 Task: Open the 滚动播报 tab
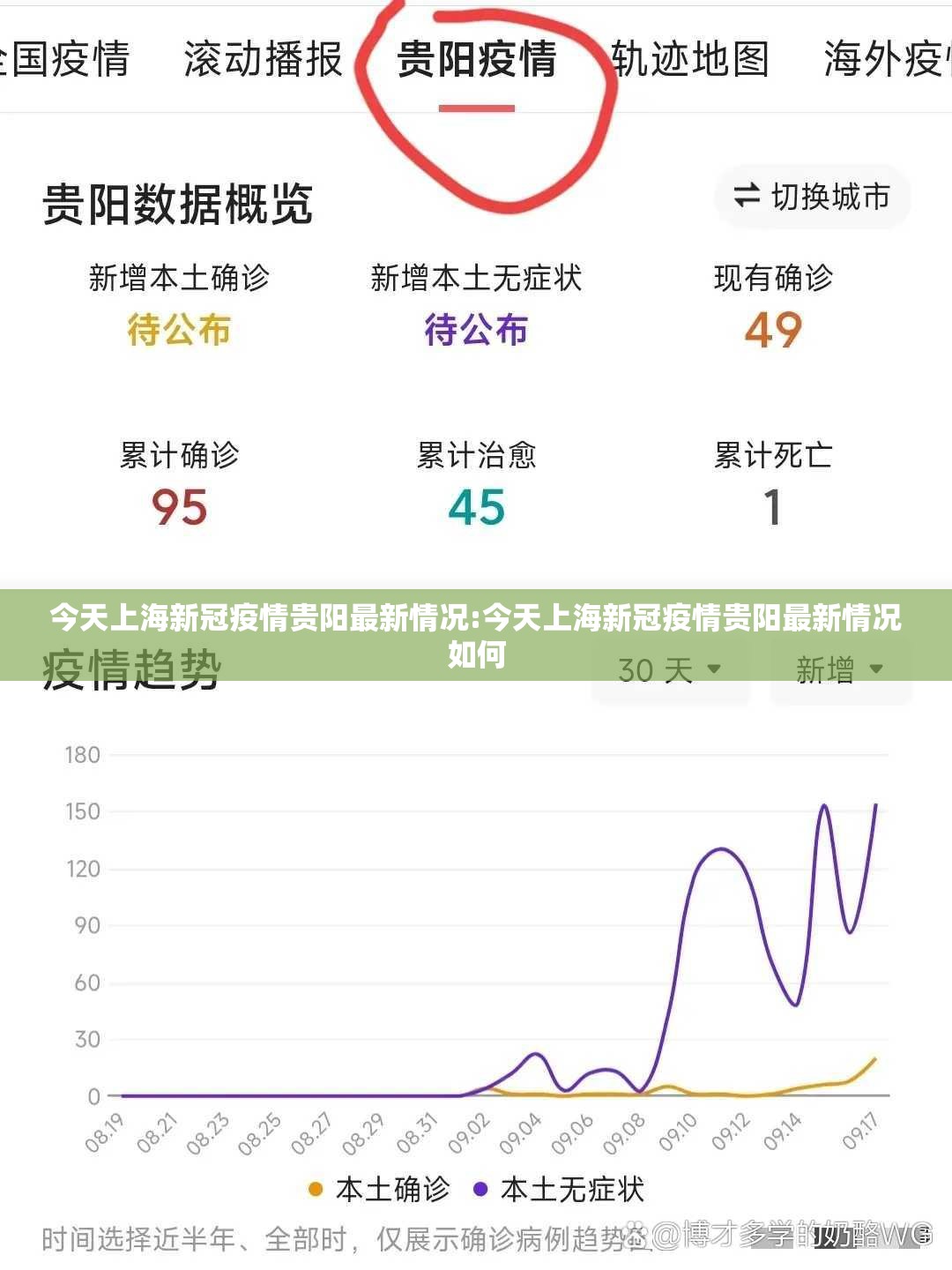click(x=263, y=60)
